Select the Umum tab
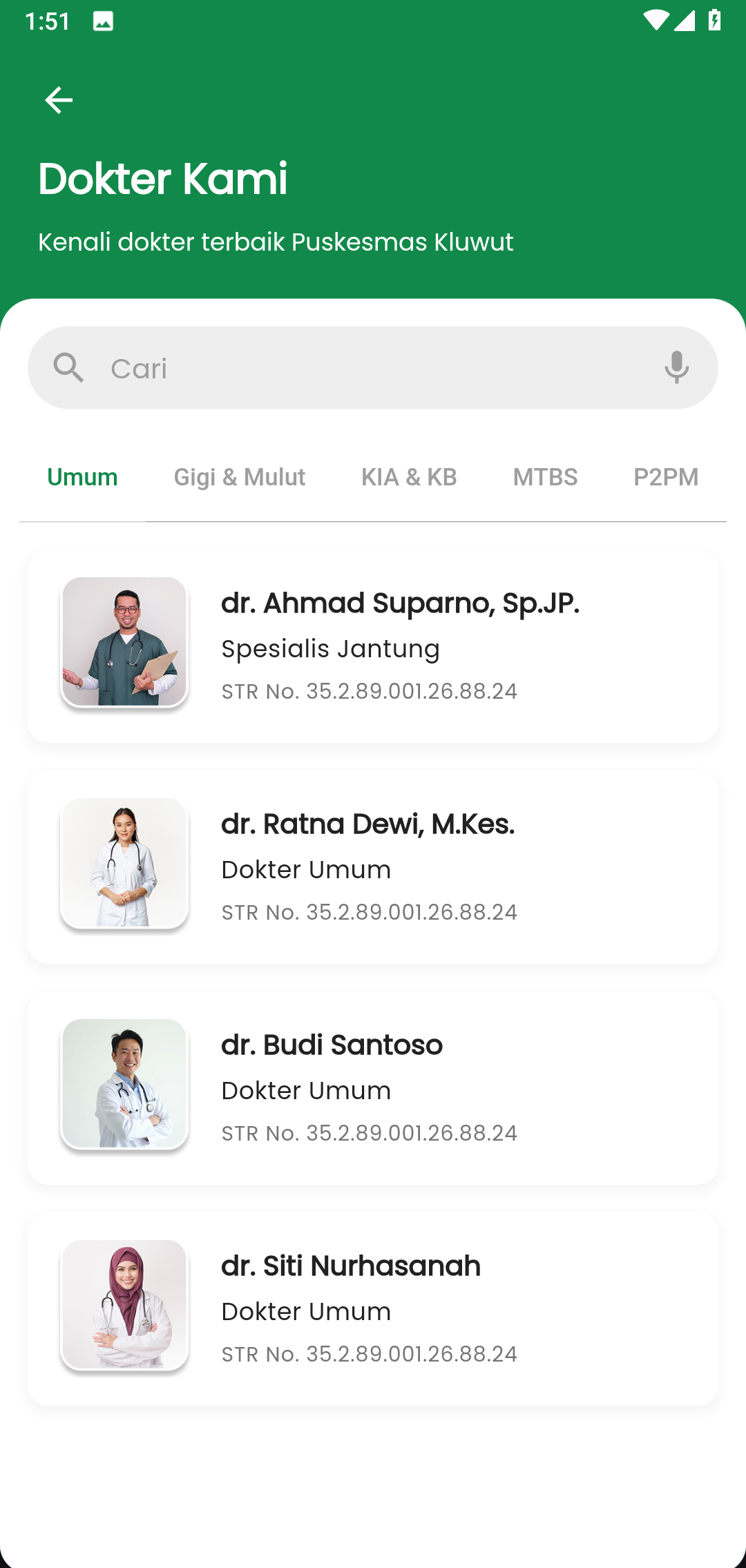This screenshot has width=746, height=1568. [x=82, y=476]
